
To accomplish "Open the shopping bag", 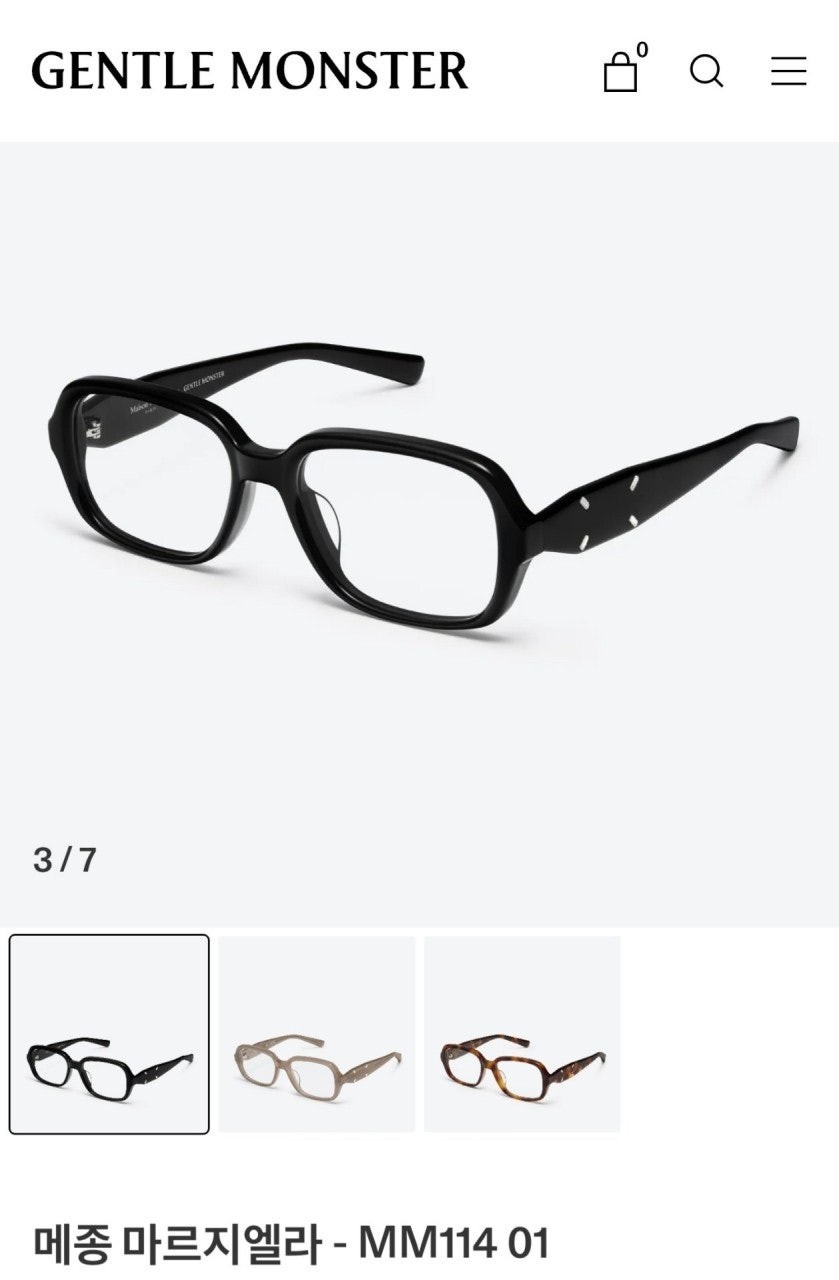I will click(621, 71).
